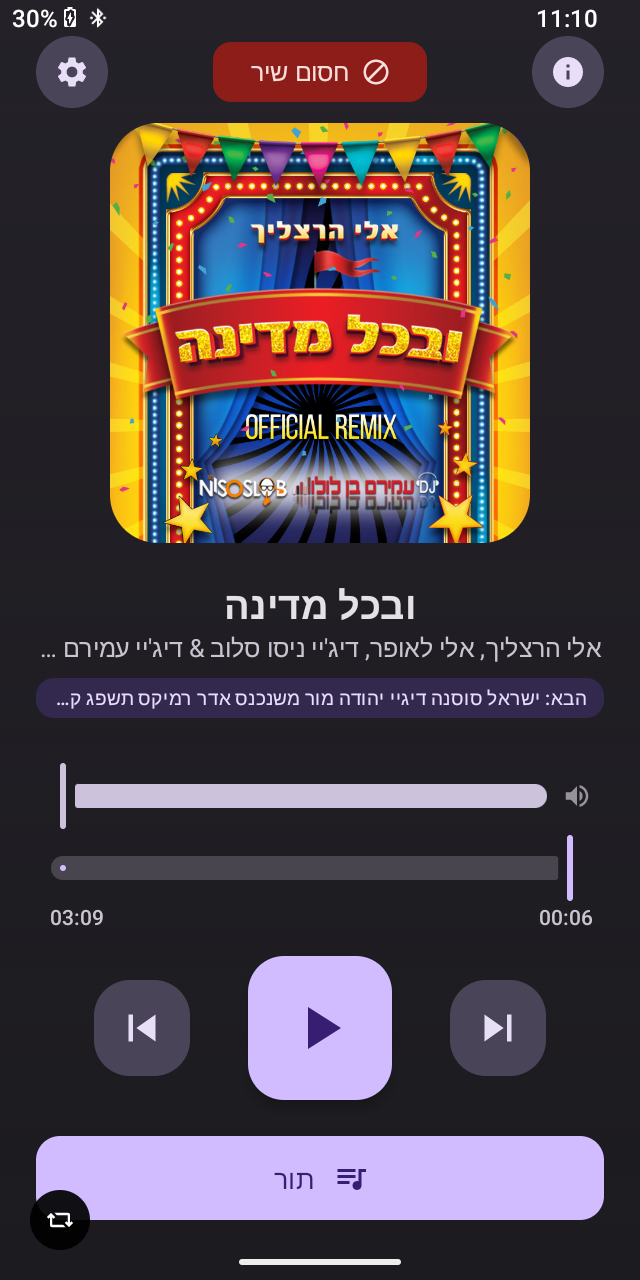Tap the הבא next-song chip

tap(320, 698)
